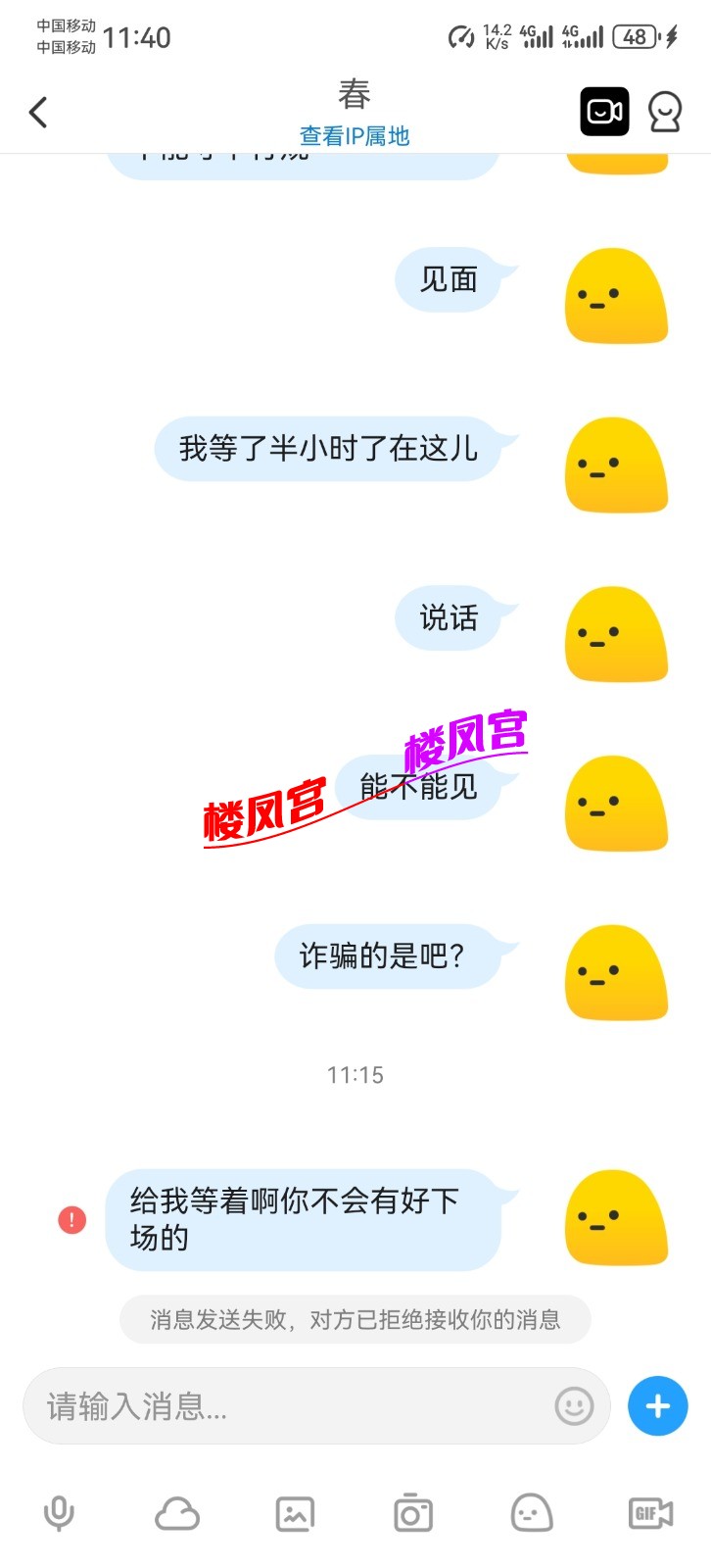This screenshot has width=711, height=1568.
Task: Open the cloud attachment icon
Action: [177, 1512]
